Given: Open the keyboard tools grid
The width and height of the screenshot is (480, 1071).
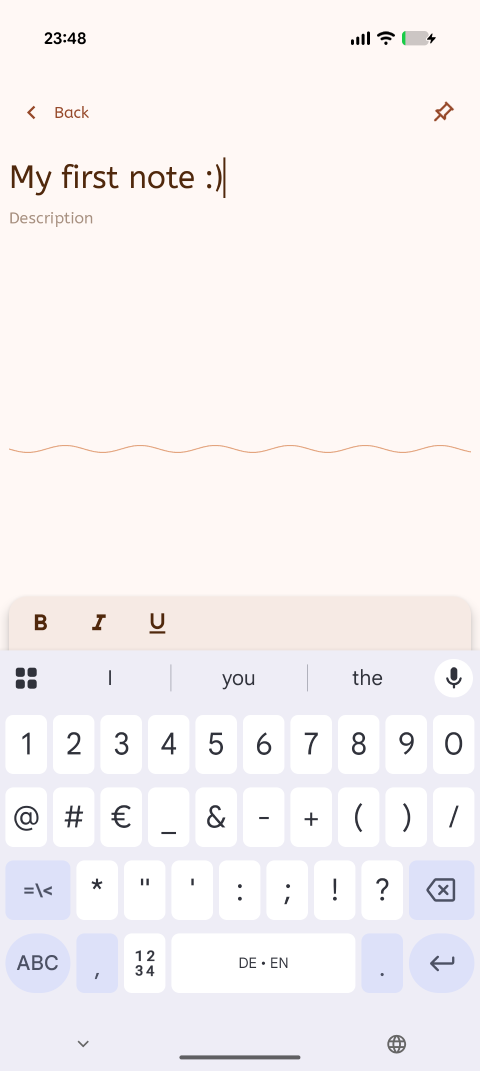Looking at the screenshot, I should (26, 678).
